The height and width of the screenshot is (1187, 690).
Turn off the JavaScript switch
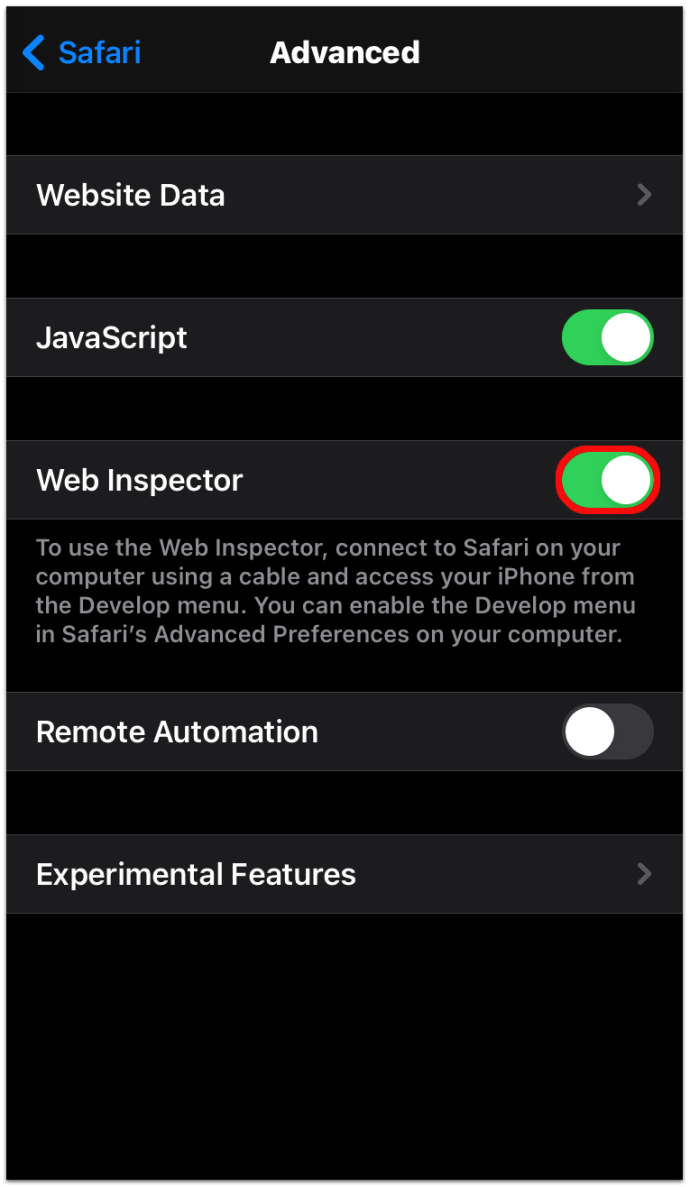pos(607,338)
